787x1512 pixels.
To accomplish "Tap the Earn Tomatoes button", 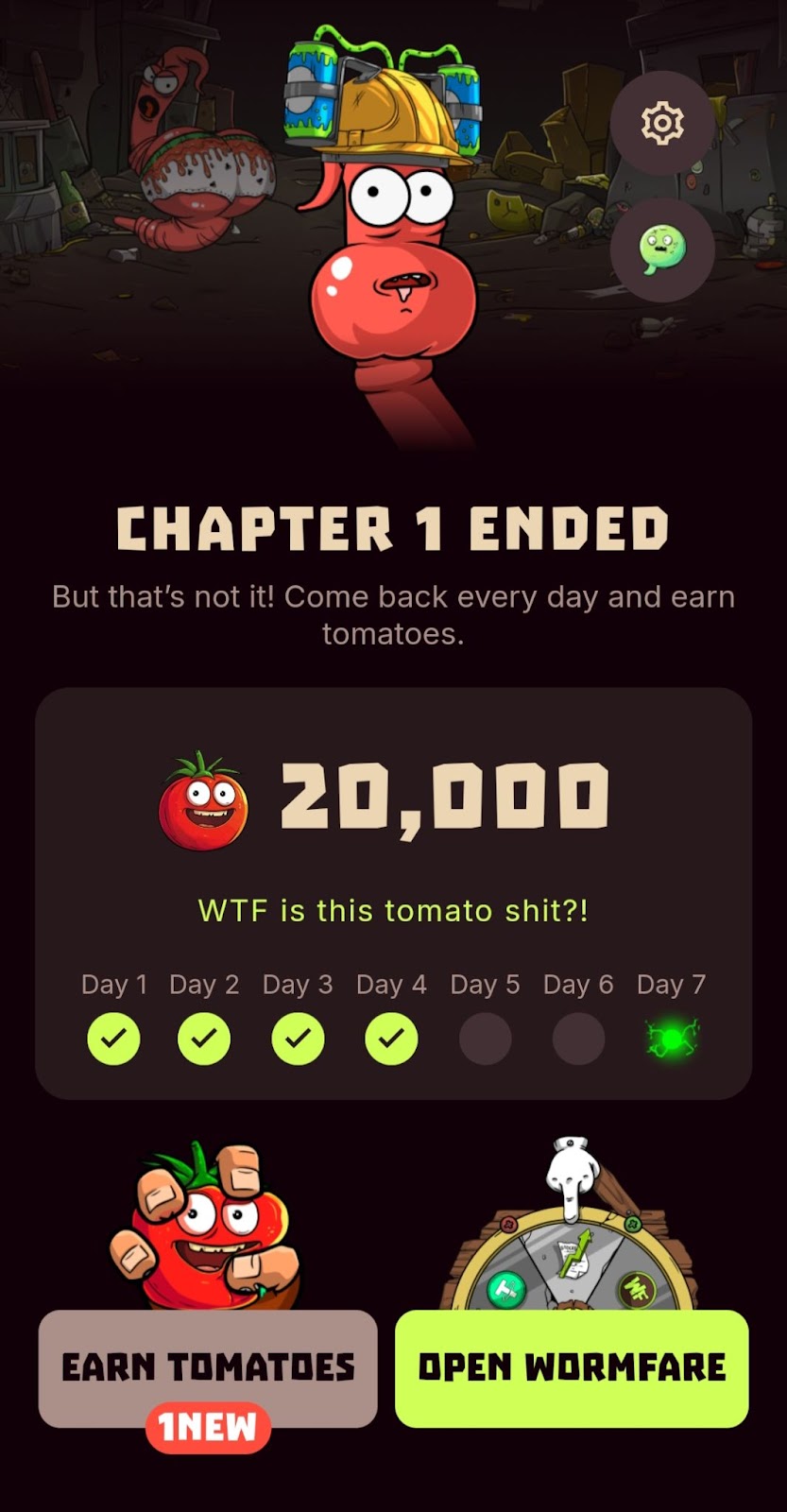I will pos(208,1366).
